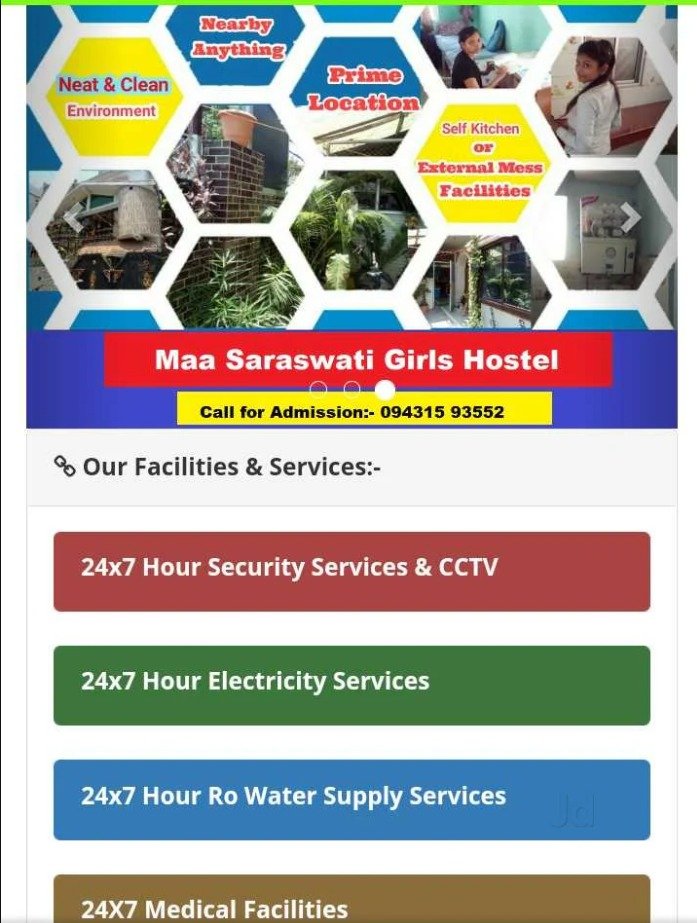Image resolution: width=697 pixels, height=923 pixels.
Task: Tap the active third slide indicator dot
Action: 386,389
